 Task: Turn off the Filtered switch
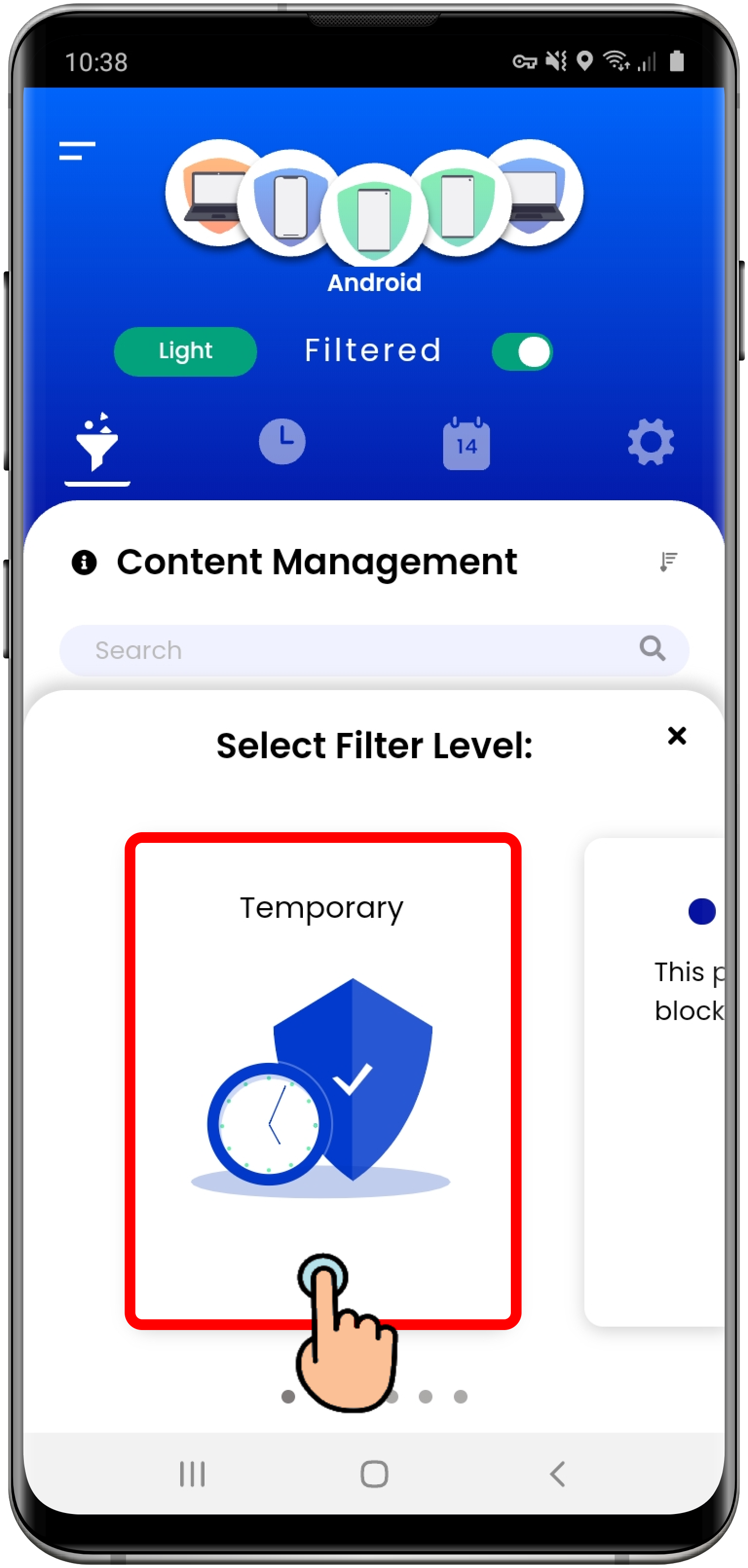(x=523, y=352)
